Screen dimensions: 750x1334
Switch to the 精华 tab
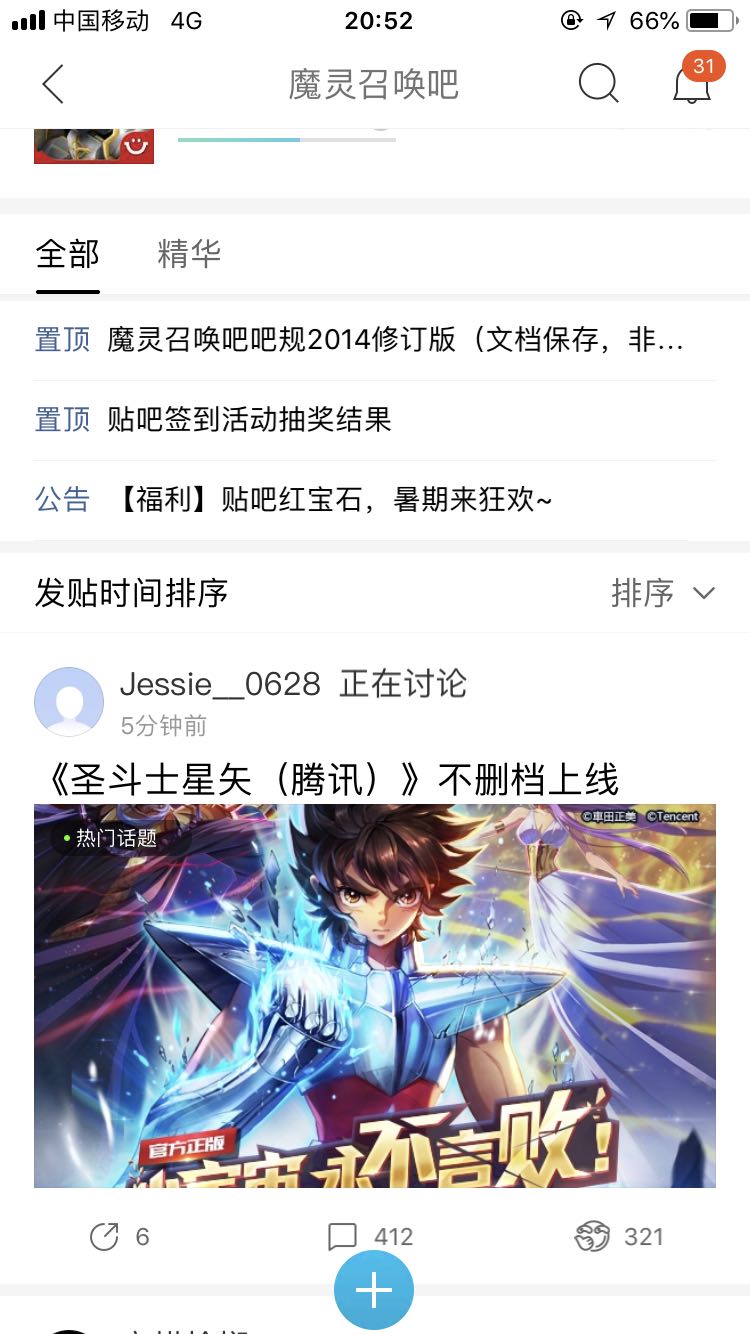(189, 254)
